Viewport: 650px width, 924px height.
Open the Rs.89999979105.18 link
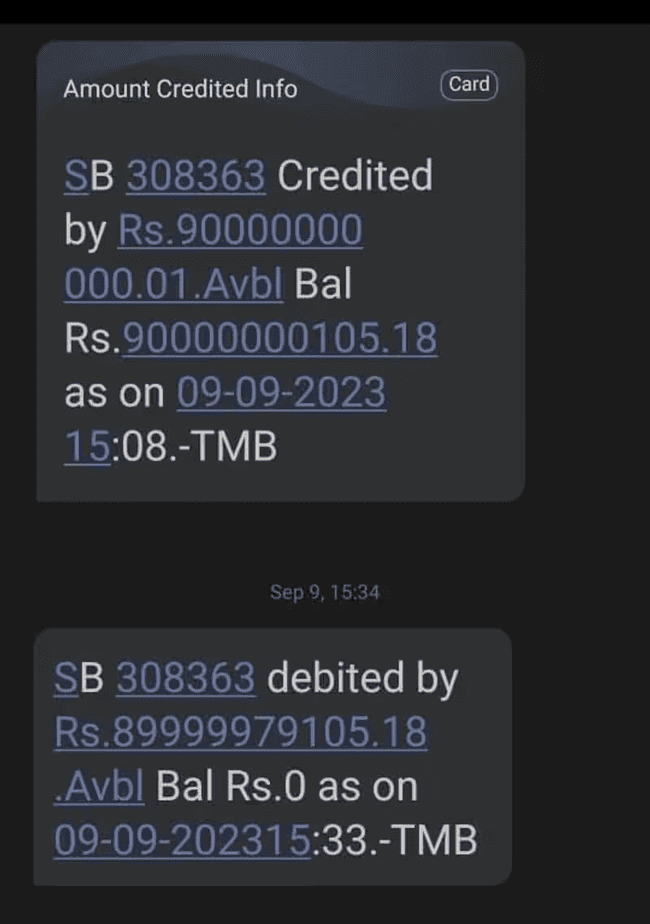(x=241, y=733)
